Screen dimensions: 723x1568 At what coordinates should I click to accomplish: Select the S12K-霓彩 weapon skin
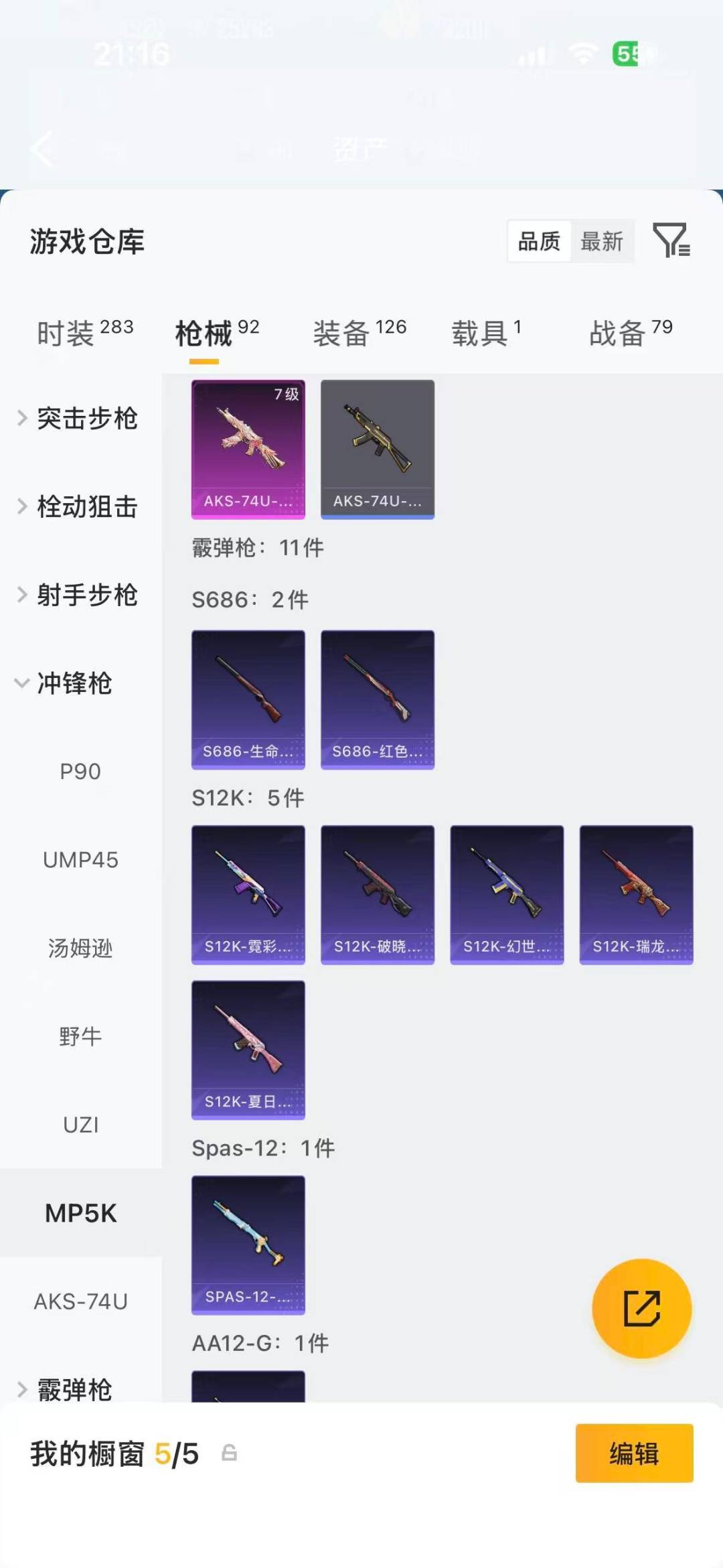pos(248,894)
